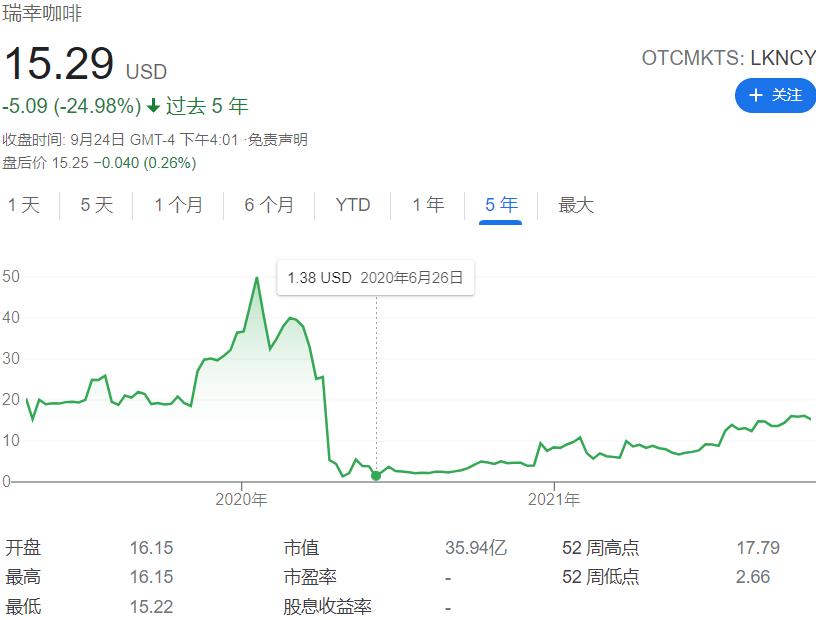Show the 最大 range chart
The height and width of the screenshot is (620, 816).
click(x=576, y=205)
